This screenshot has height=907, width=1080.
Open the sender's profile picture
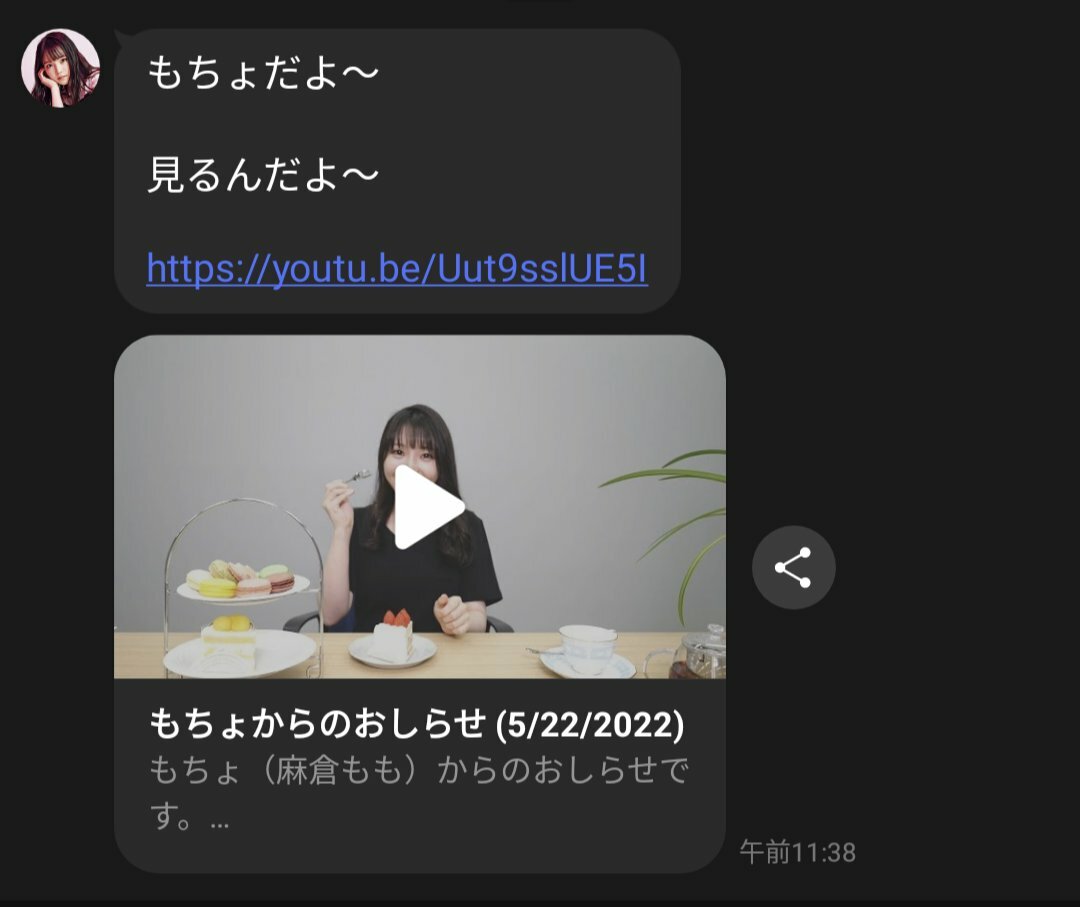pos(61,68)
